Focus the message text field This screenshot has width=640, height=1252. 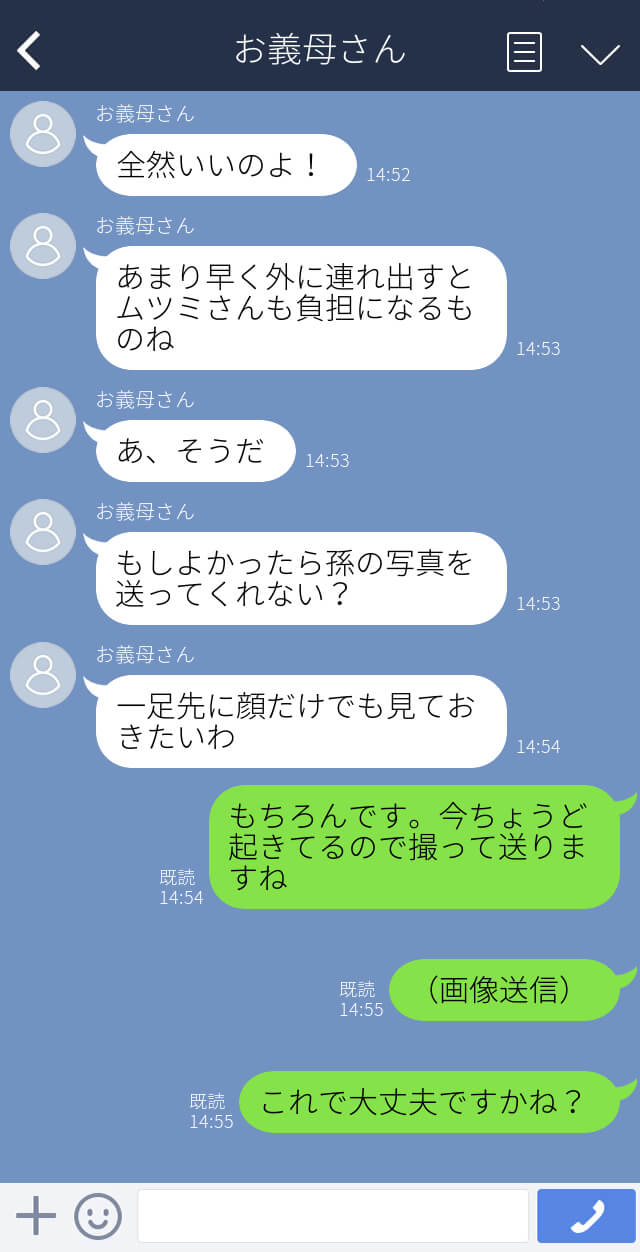click(333, 1216)
